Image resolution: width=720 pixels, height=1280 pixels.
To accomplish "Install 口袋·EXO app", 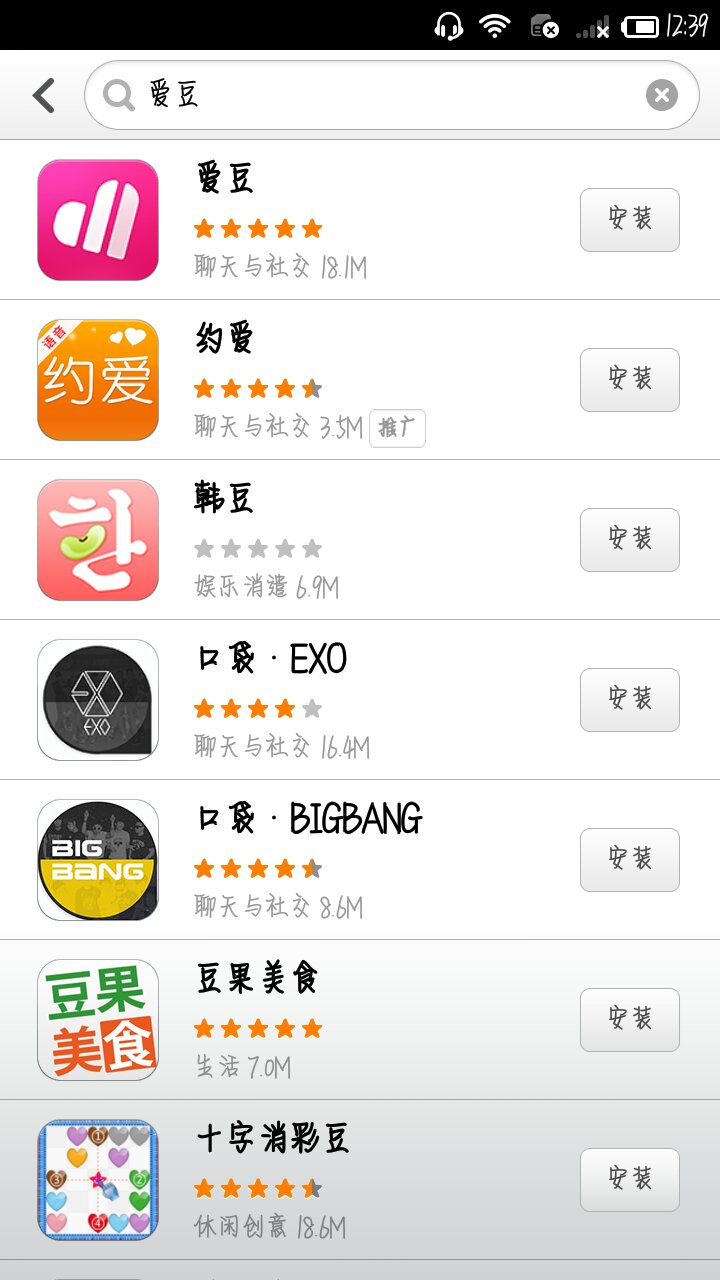I will point(629,700).
